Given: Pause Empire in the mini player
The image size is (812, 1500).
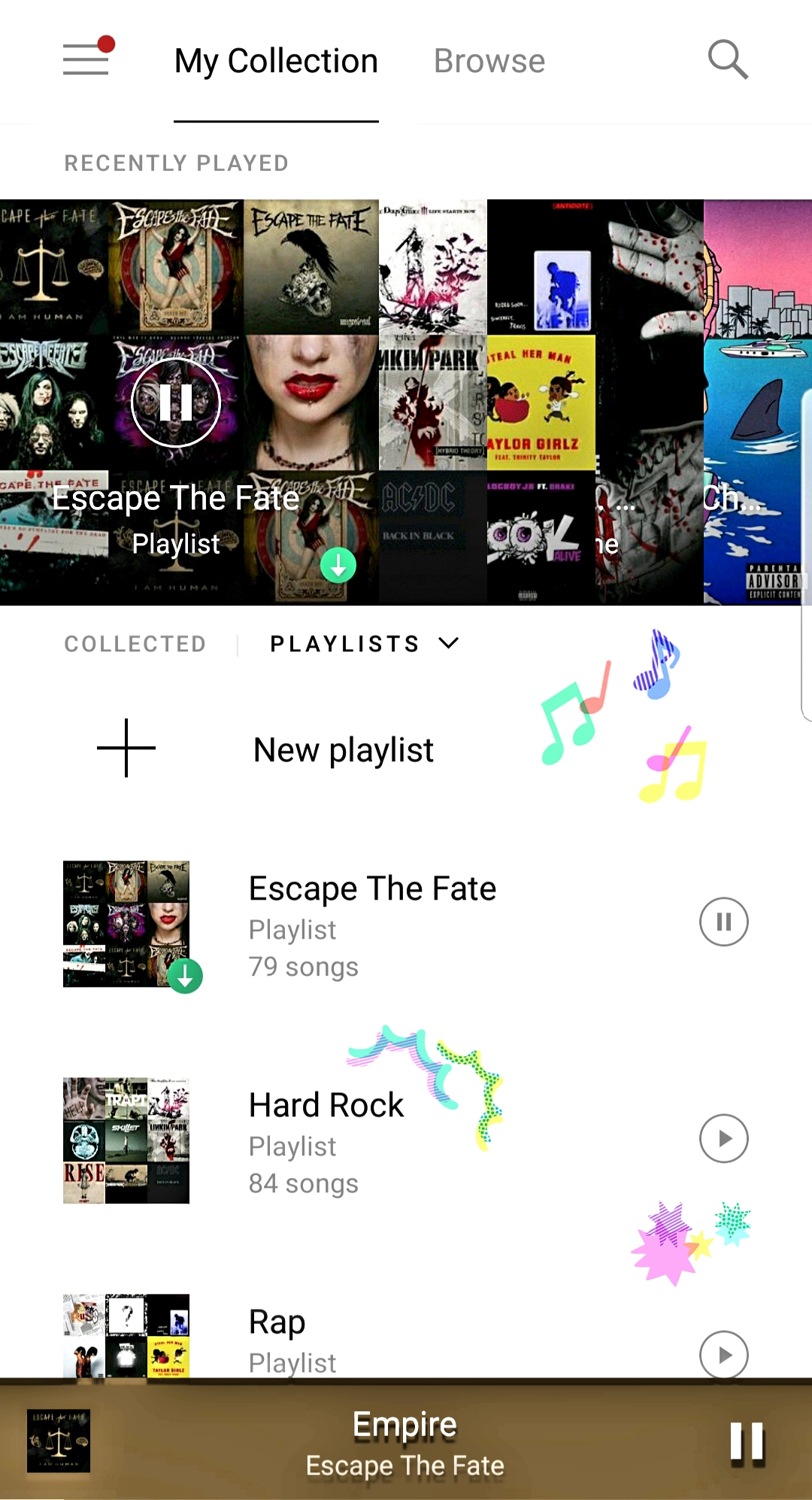Looking at the screenshot, I should pos(747,1443).
